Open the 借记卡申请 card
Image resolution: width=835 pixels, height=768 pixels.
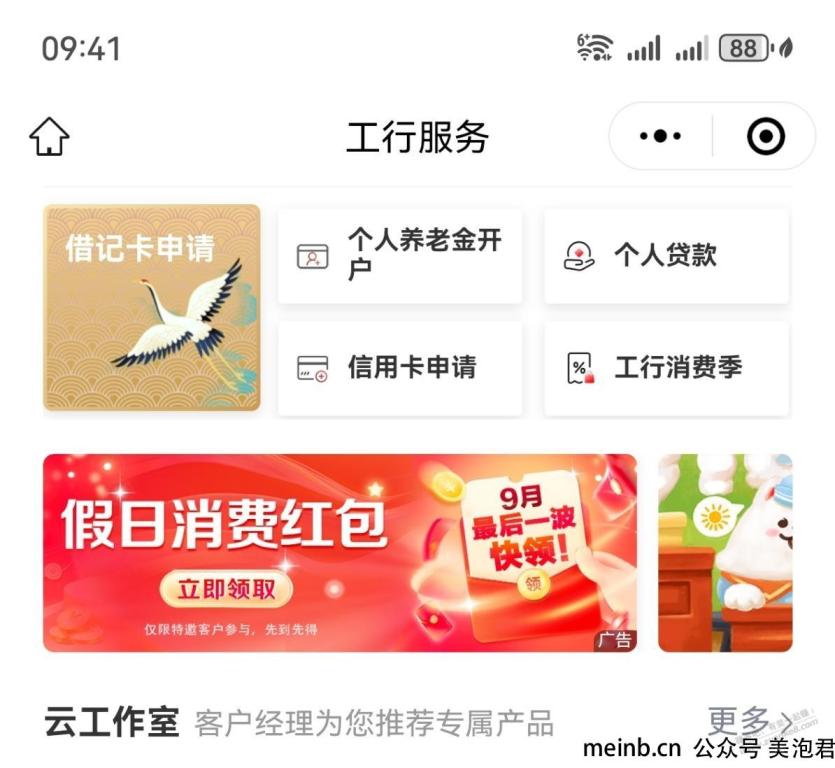tap(151, 307)
